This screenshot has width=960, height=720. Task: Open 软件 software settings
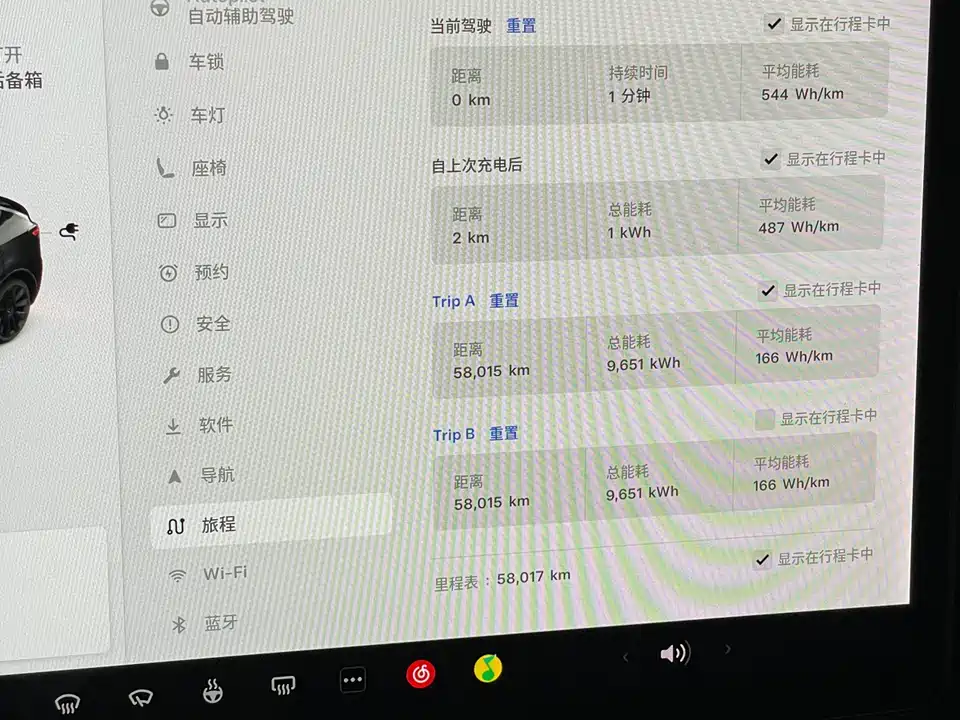click(215, 425)
